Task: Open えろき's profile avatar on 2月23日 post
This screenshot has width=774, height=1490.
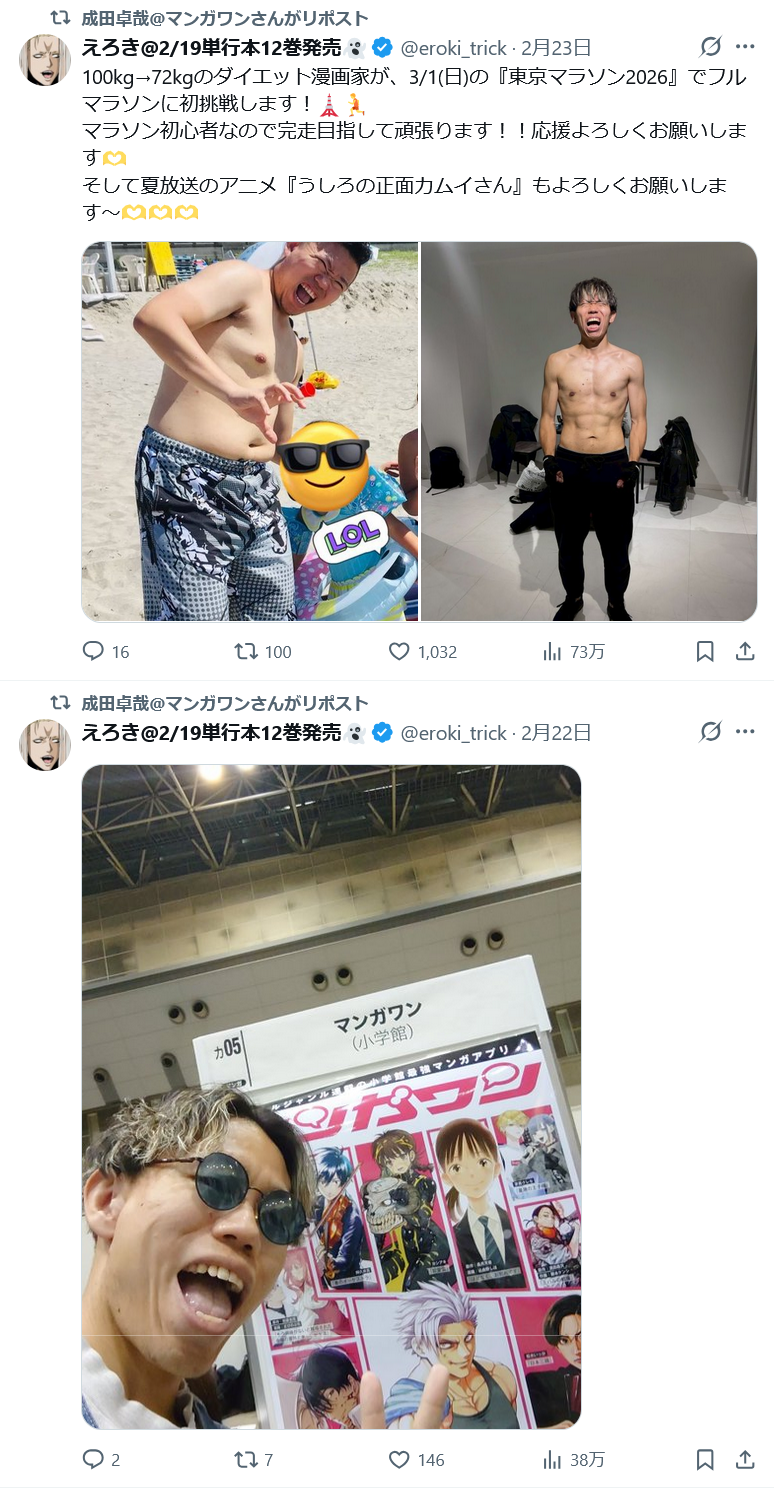Action: 45,60
